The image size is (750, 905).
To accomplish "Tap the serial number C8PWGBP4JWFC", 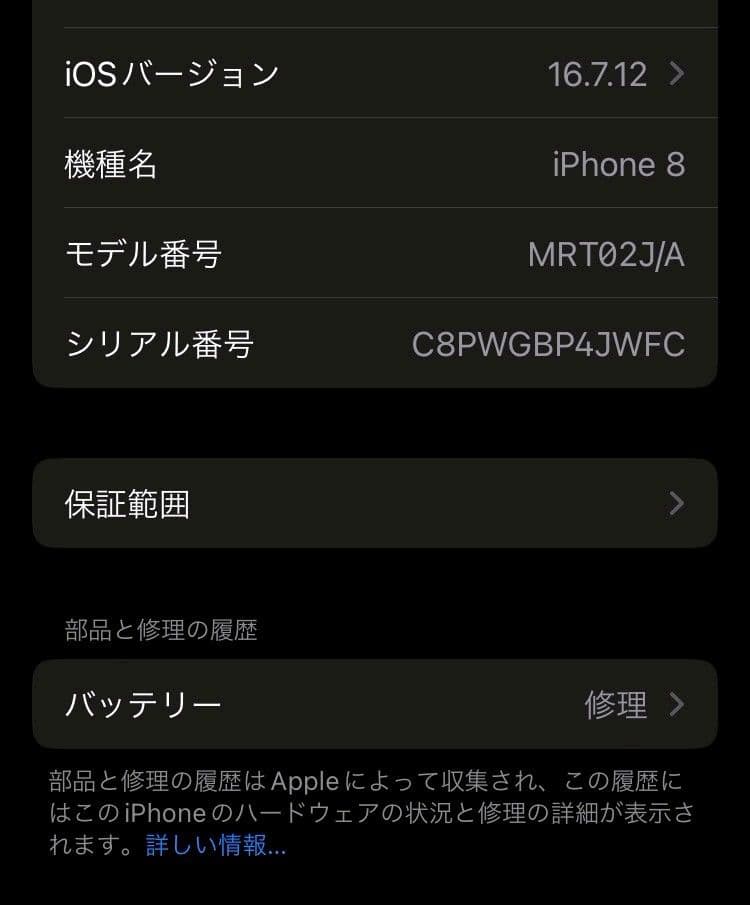I will (x=546, y=345).
